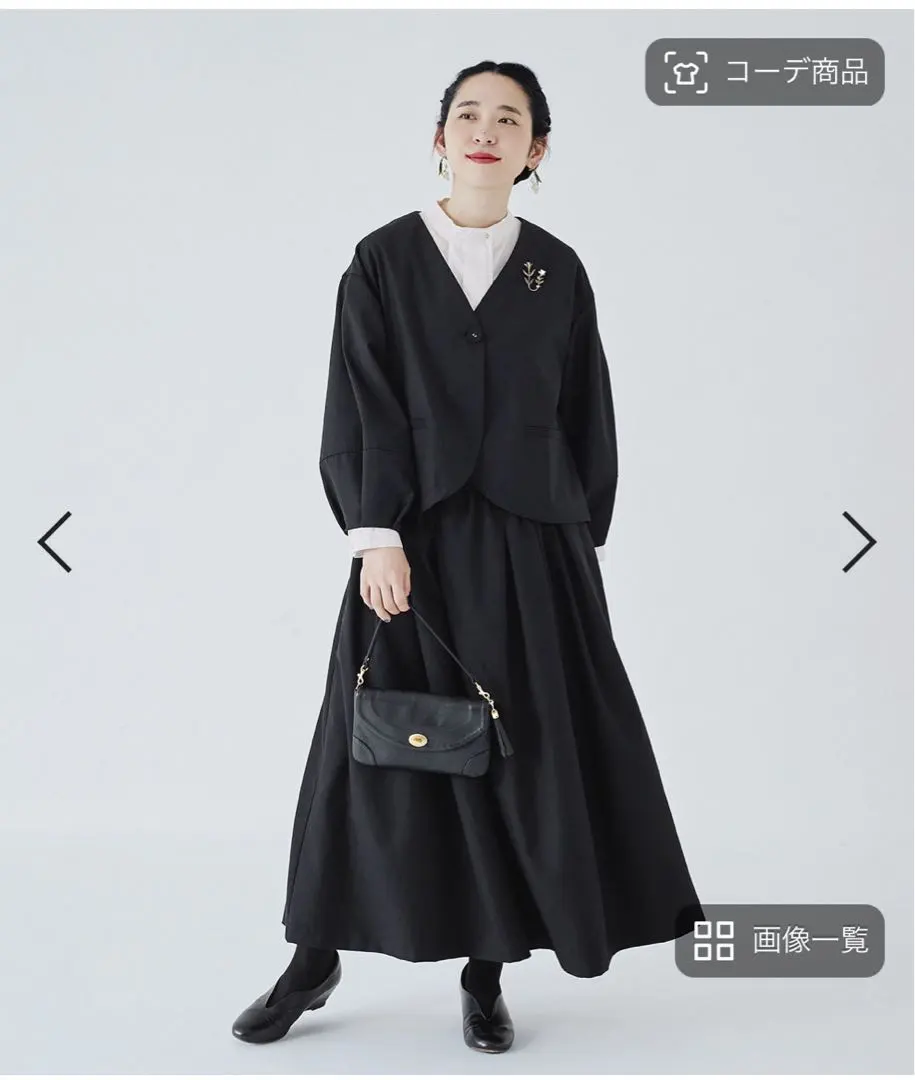Open the 画像一覧 image list
The width and height of the screenshot is (915, 1080).
780,940
